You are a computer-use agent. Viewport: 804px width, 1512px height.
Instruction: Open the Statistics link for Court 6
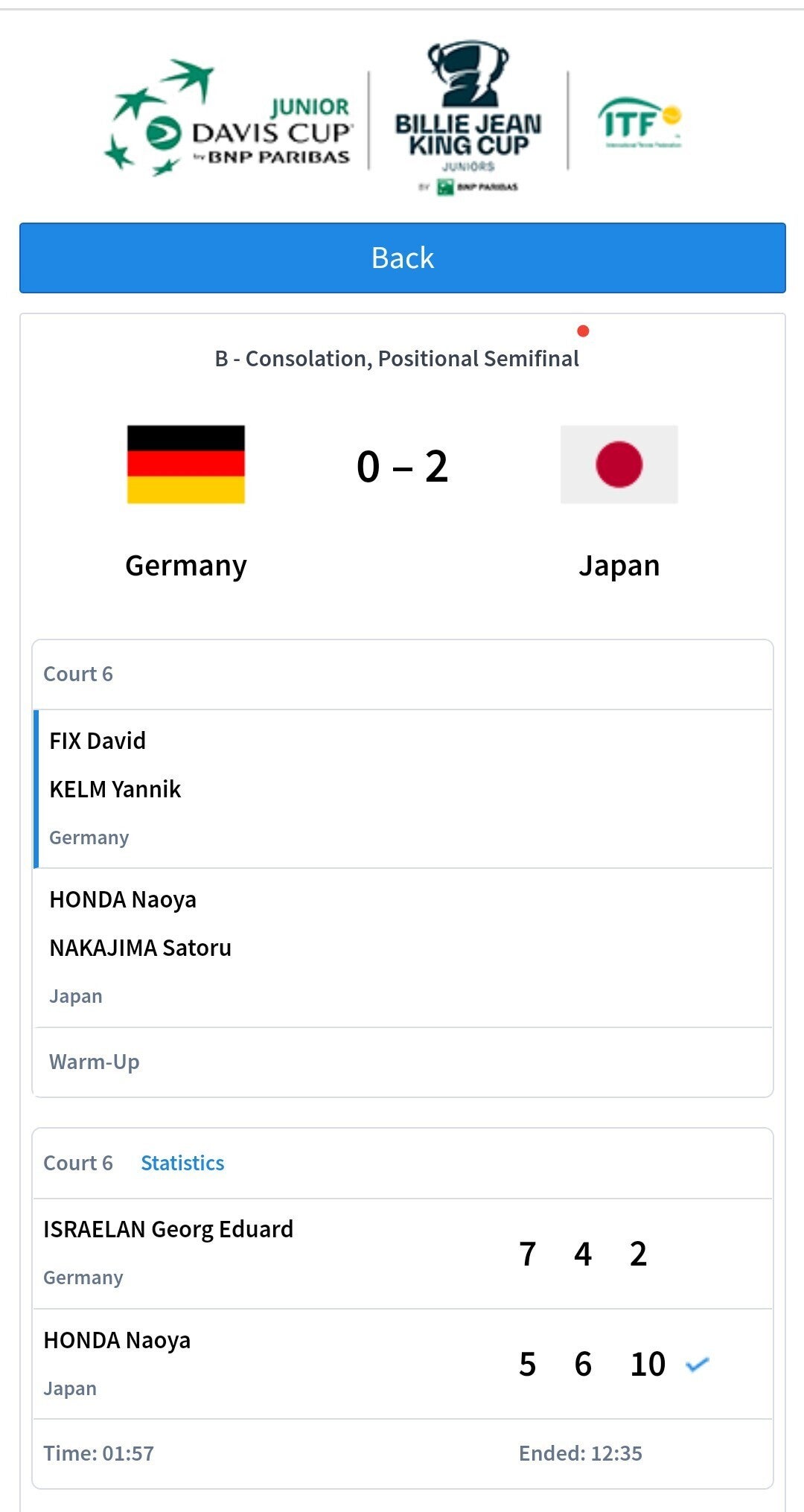point(182,1163)
